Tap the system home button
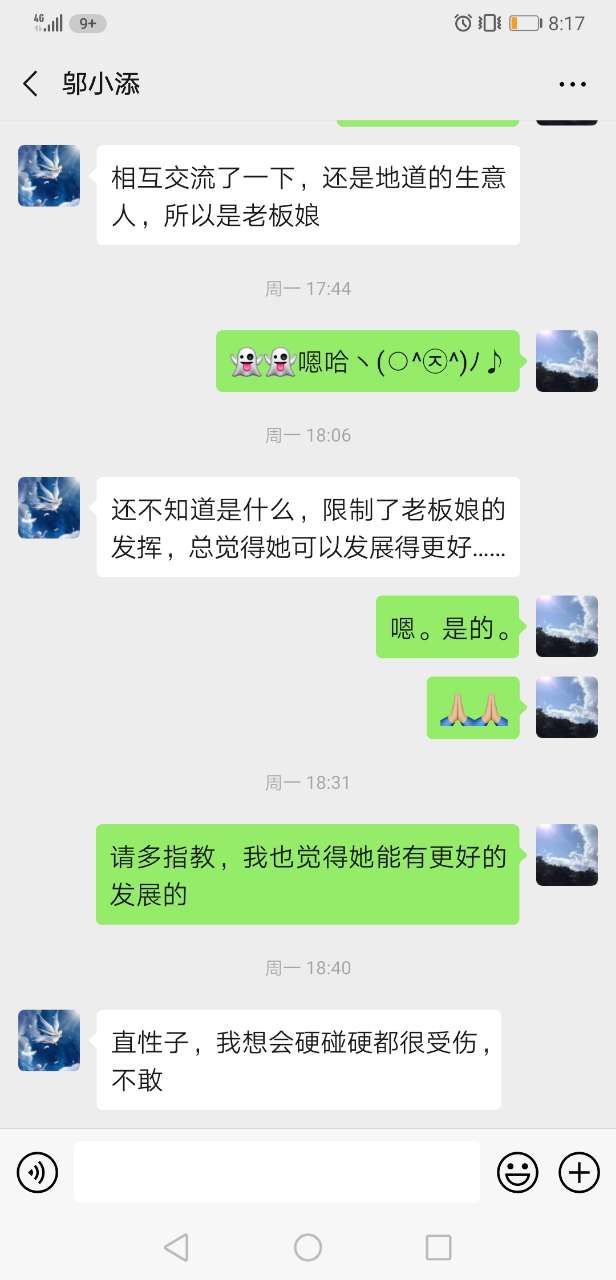 click(308, 1247)
